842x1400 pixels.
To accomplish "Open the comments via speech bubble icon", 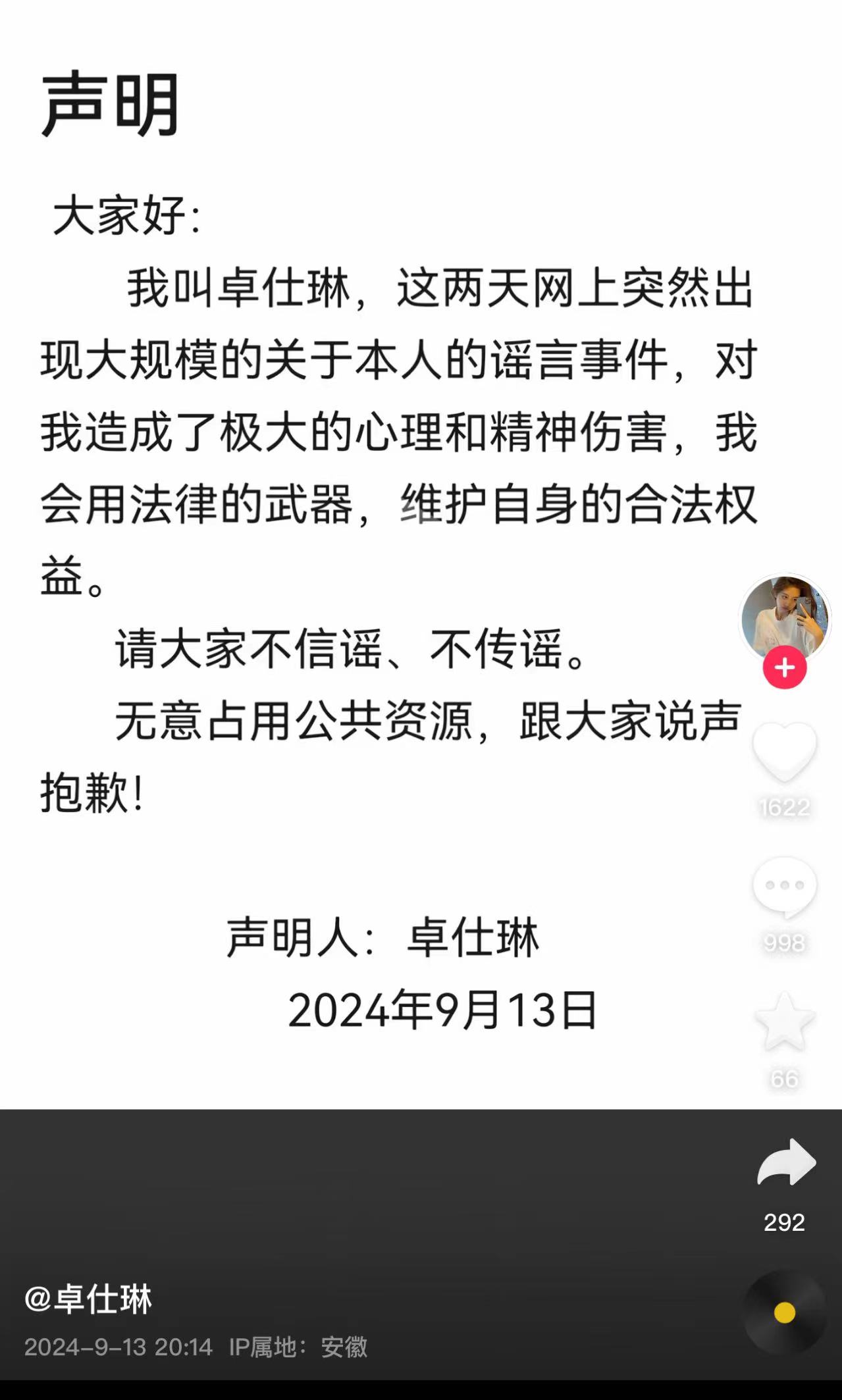I will (783, 886).
